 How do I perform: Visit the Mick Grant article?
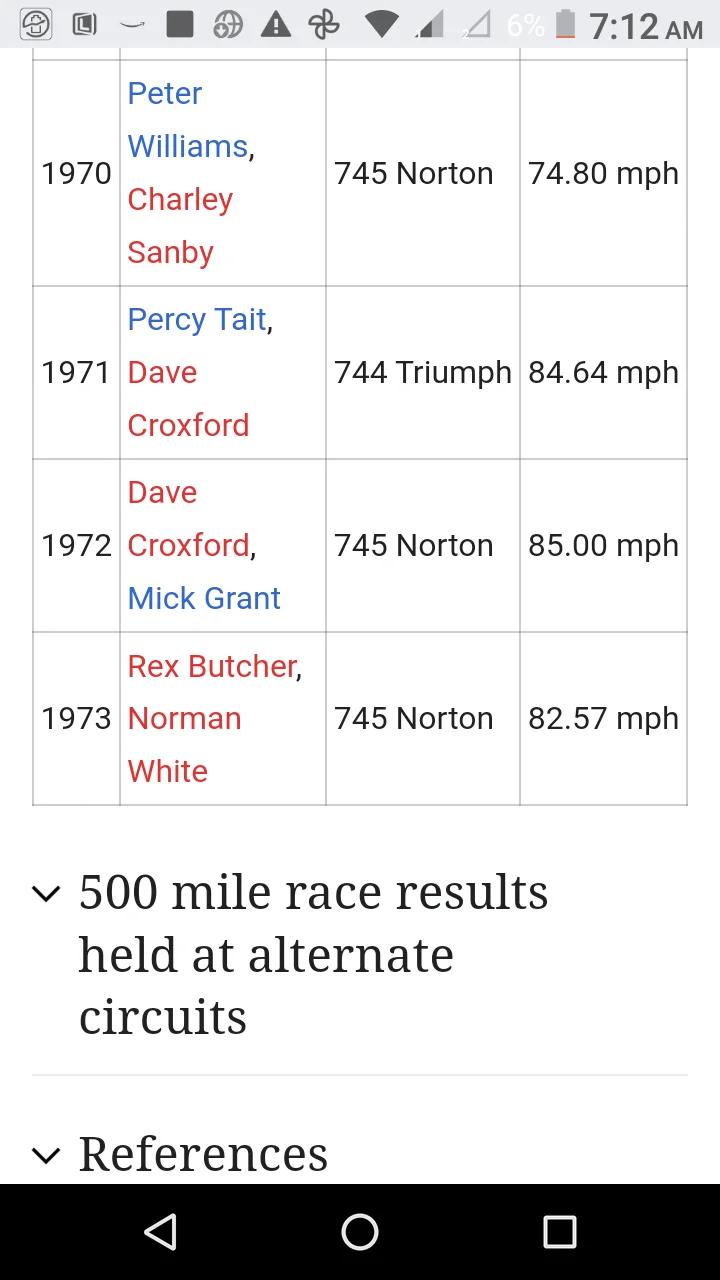pos(204,598)
